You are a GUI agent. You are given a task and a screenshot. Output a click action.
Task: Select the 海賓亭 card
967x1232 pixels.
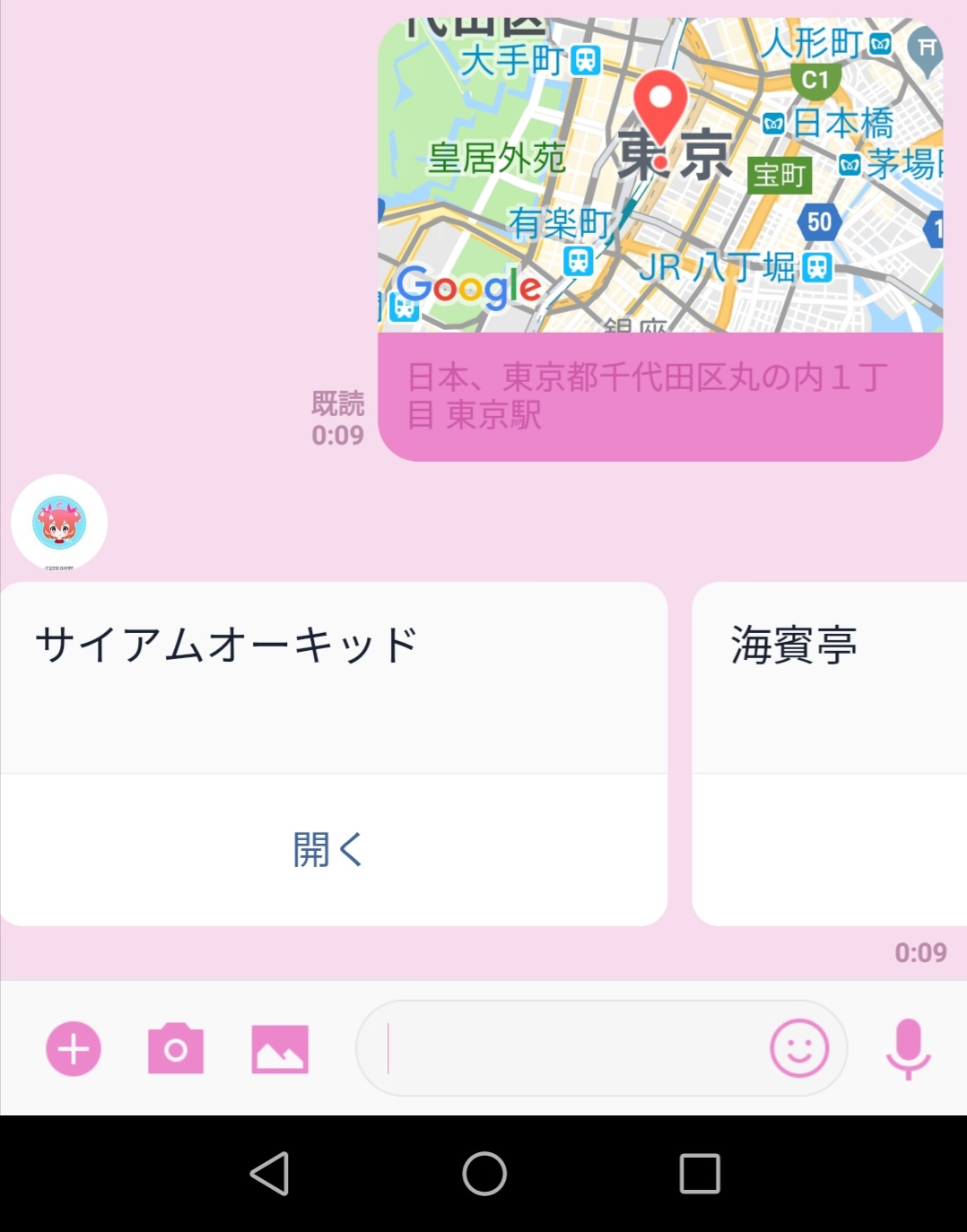[830, 679]
